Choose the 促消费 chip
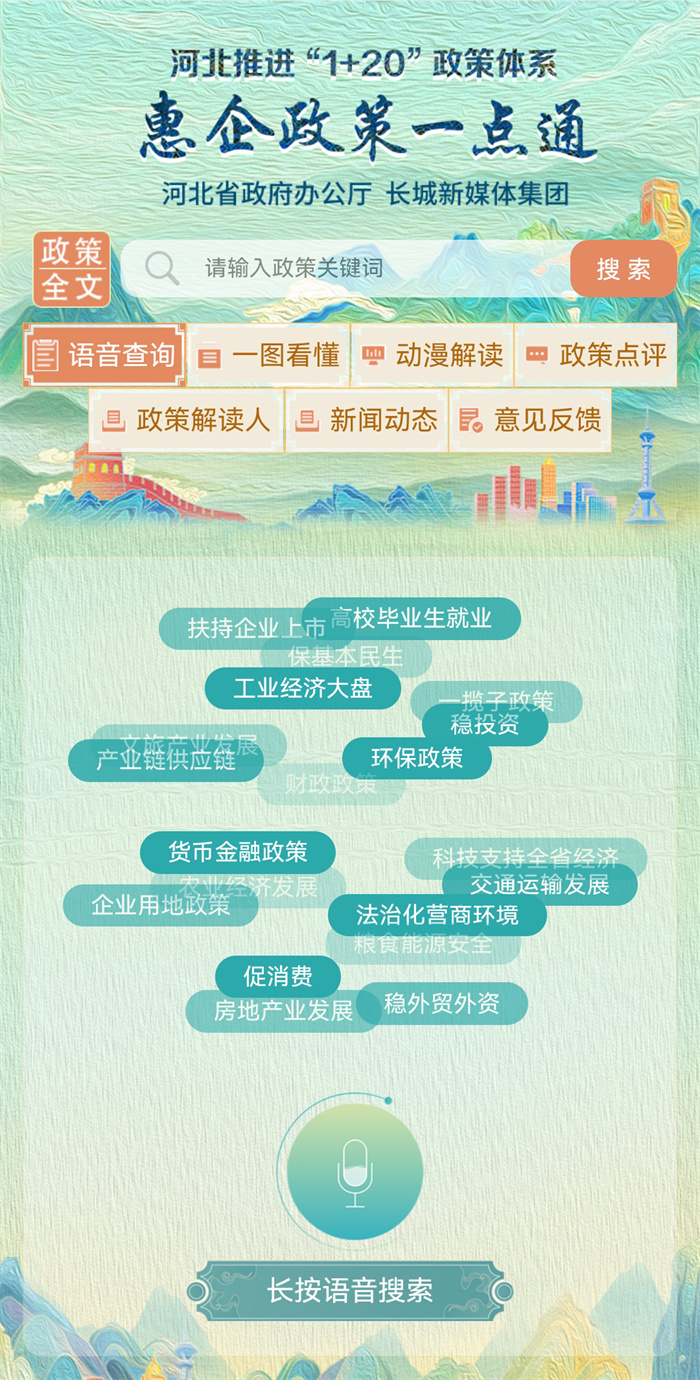Image resolution: width=700 pixels, height=1380 pixels. point(278,976)
